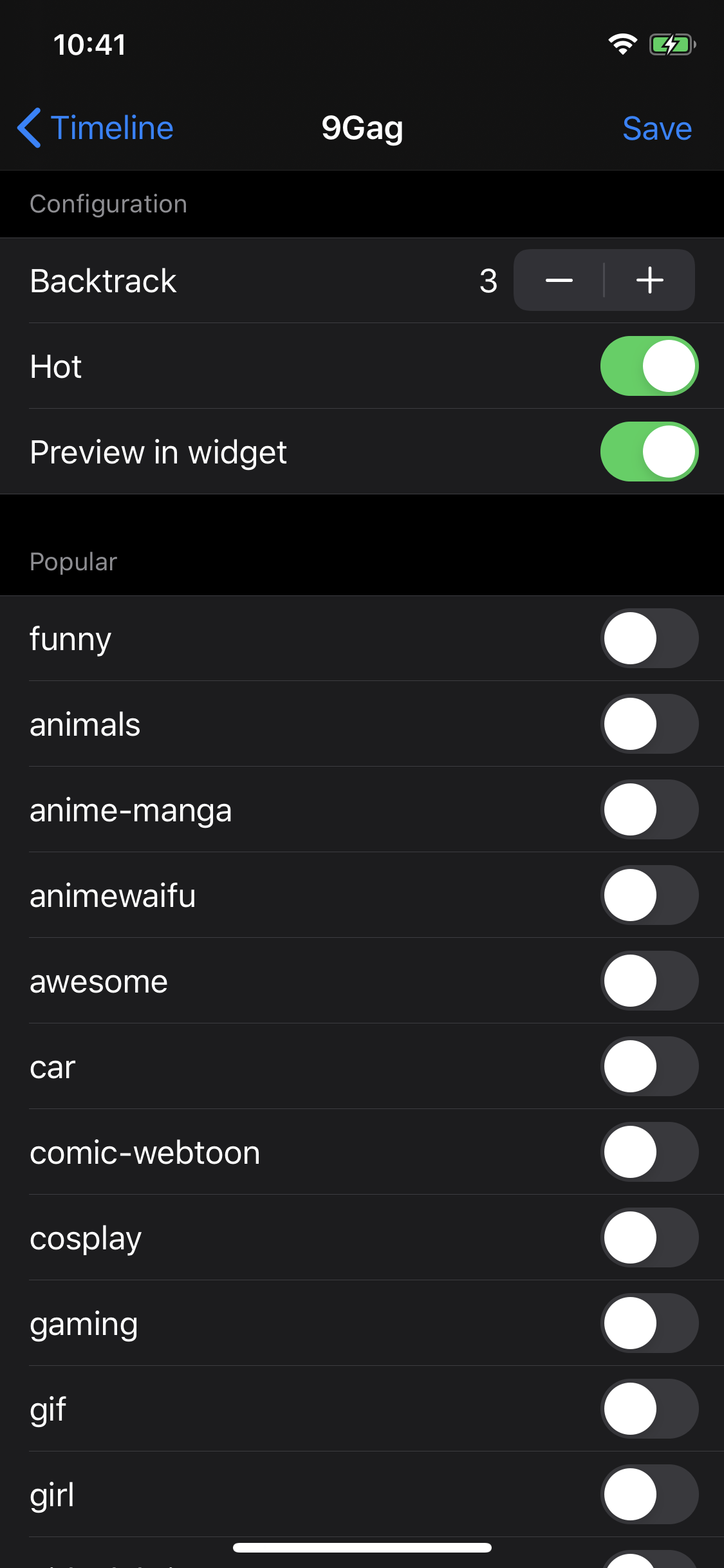Turn on the awesome category
The image size is (724, 1568).
[649, 981]
